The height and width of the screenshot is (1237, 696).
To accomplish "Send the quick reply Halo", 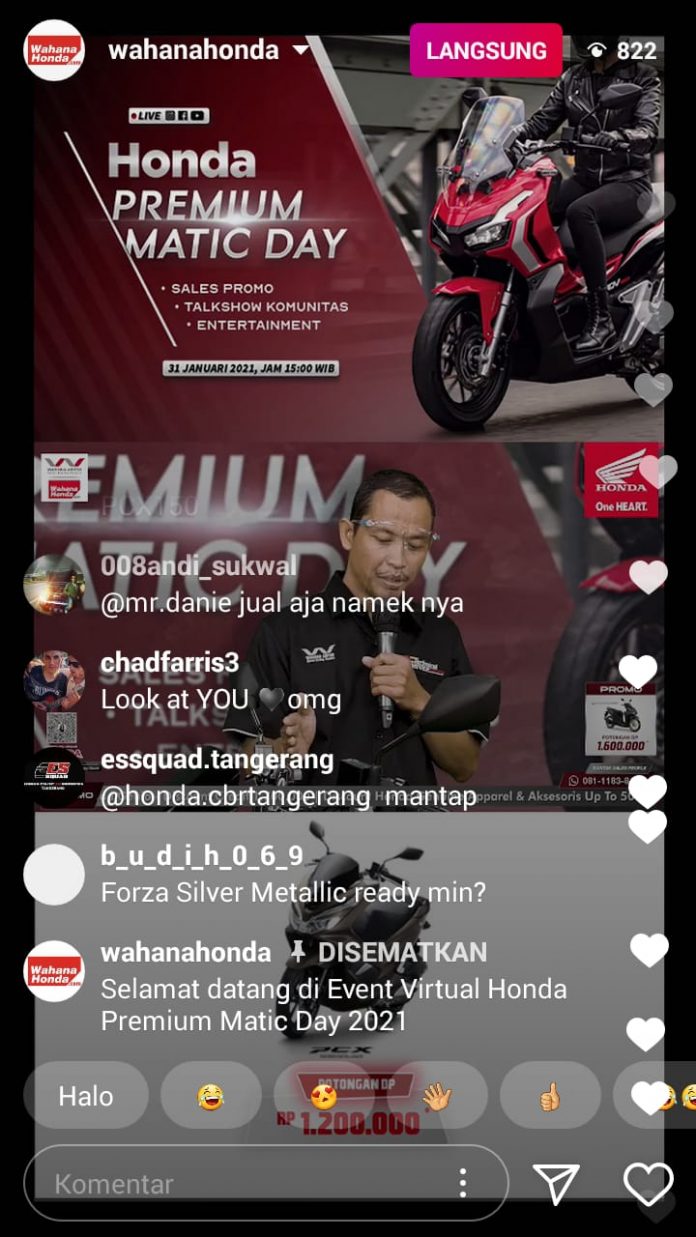I will pos(86,1096).
